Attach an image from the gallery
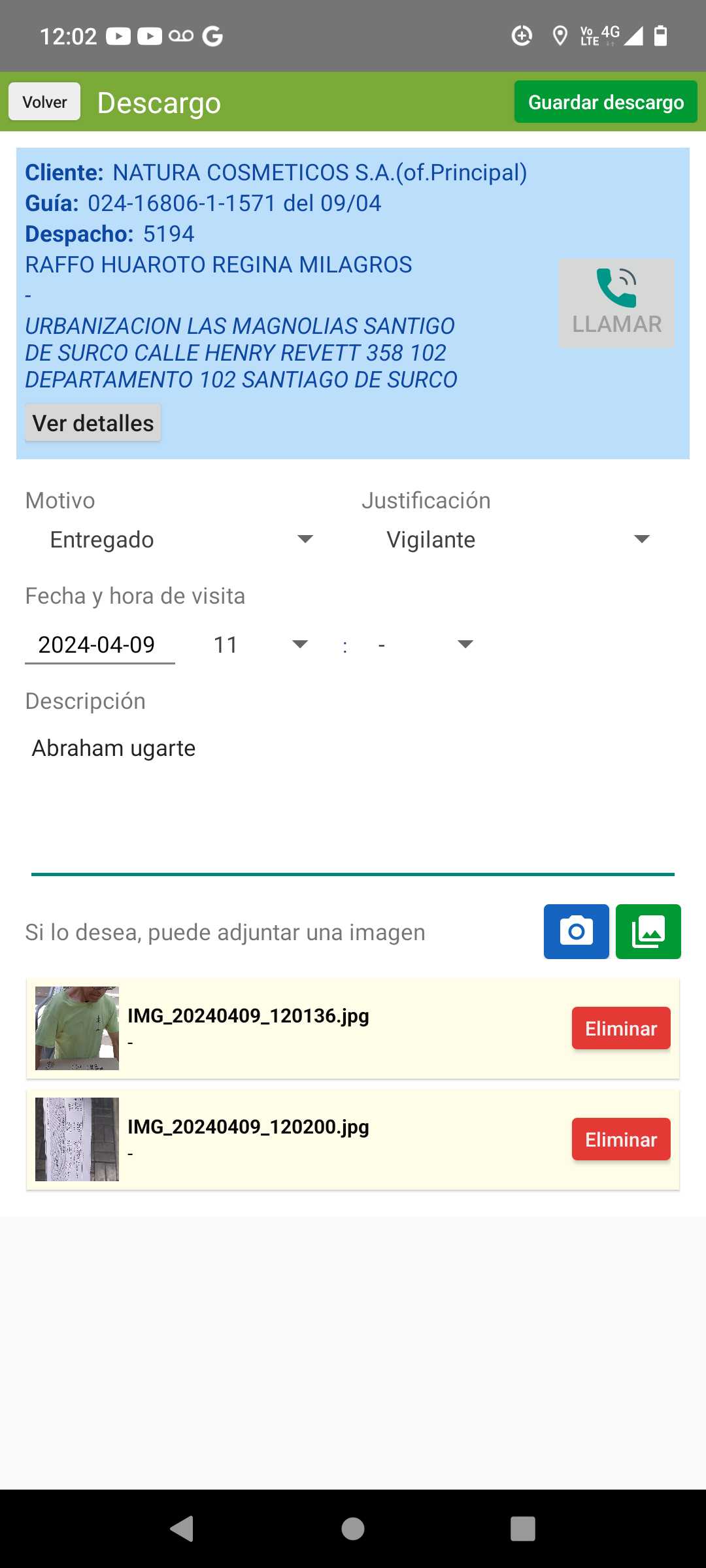 (648, 932)
